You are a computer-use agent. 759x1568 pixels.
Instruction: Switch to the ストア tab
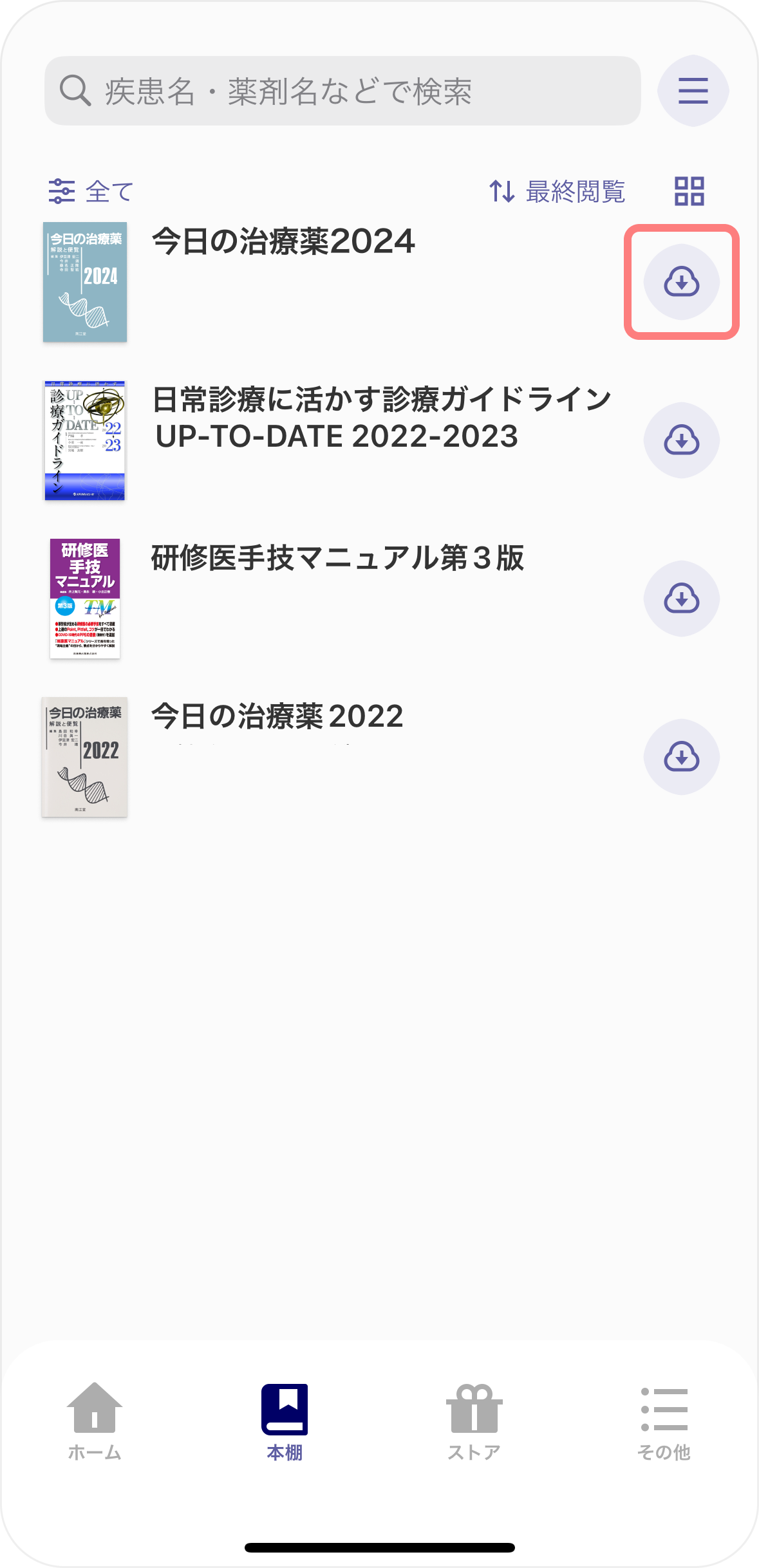[474, 1421]
